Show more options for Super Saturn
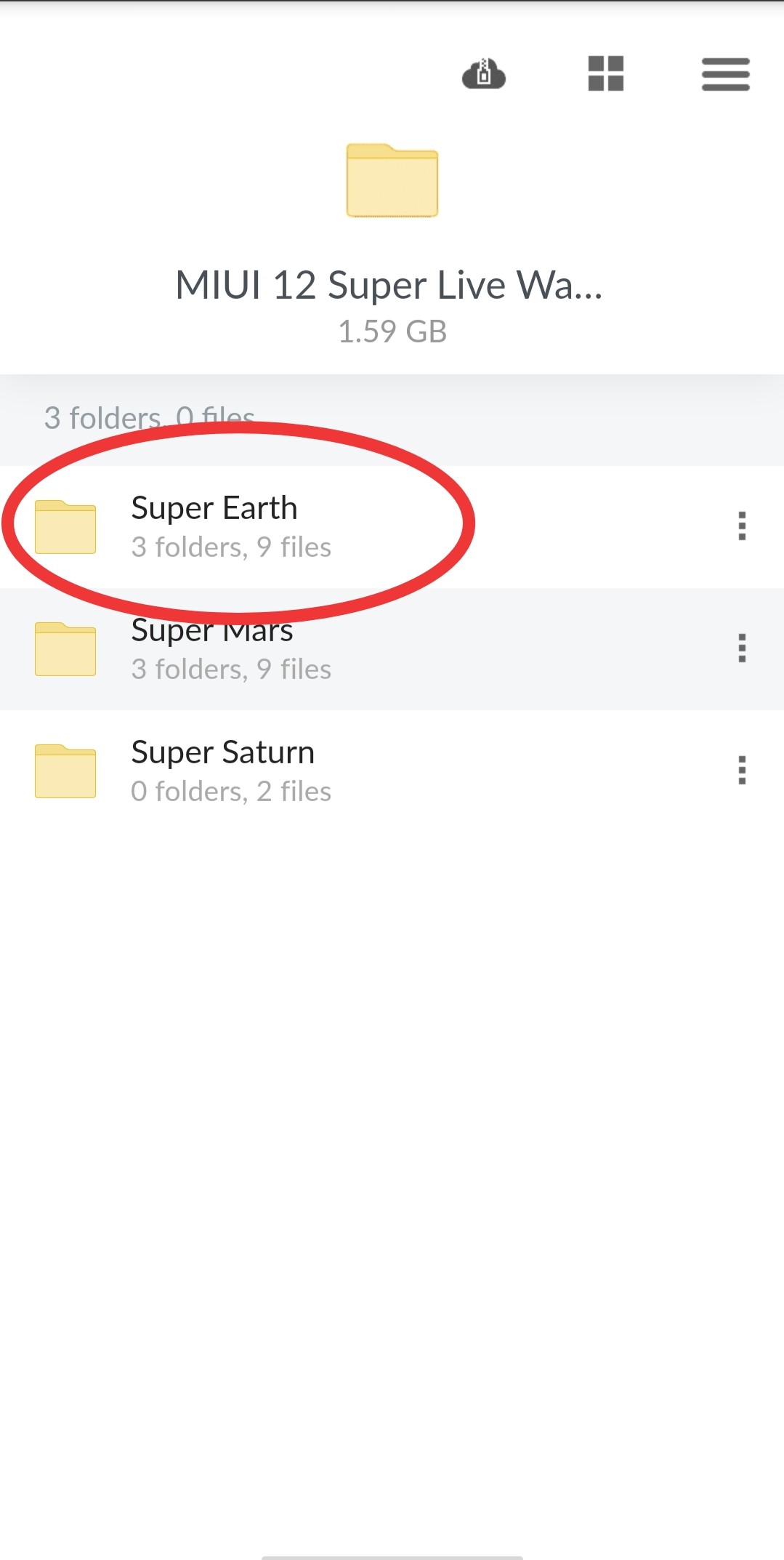Image resolution: width=784 pixels, height=1560 pixels. (x=742, y=771)
